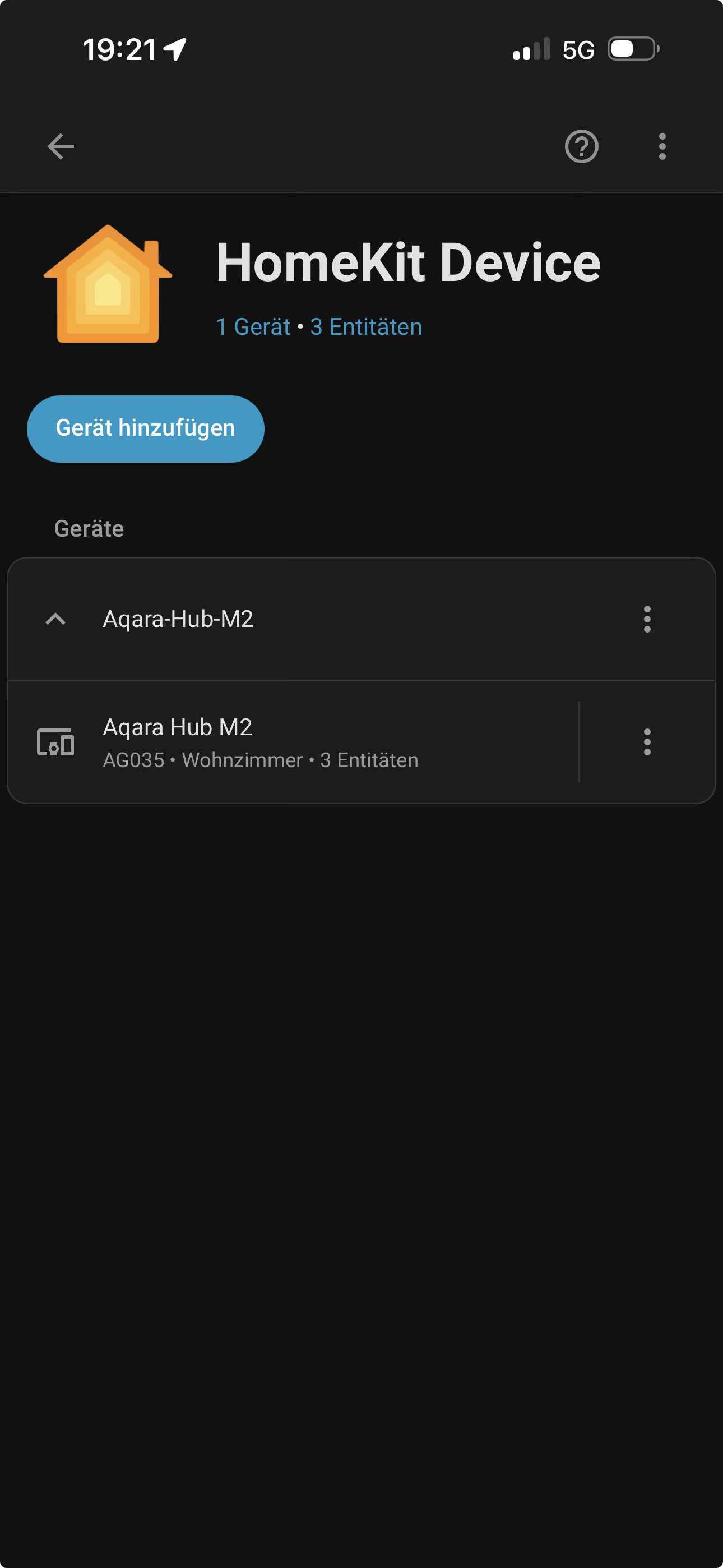This screenshot has height=1568, width=723.
Task: Collapse the Aqara-Hub-M2 entry
Action: click(55, 619)
